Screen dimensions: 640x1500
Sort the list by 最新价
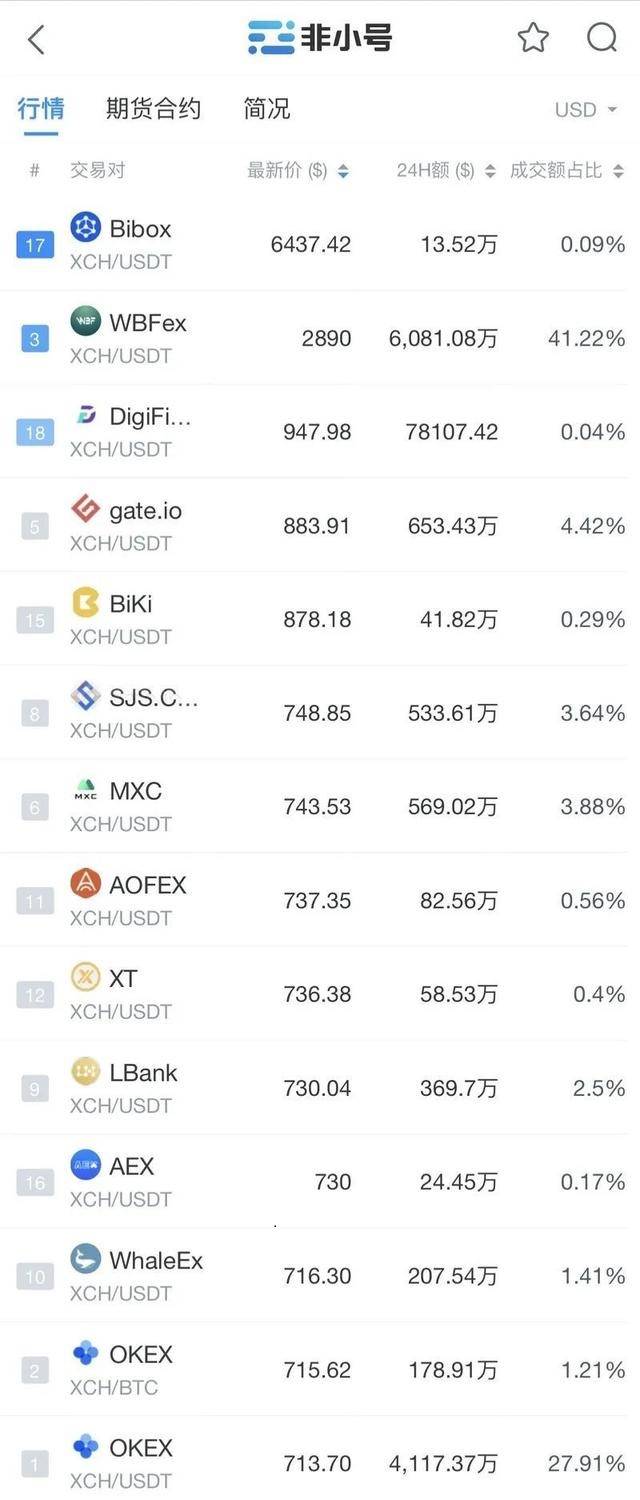(297, 171)
